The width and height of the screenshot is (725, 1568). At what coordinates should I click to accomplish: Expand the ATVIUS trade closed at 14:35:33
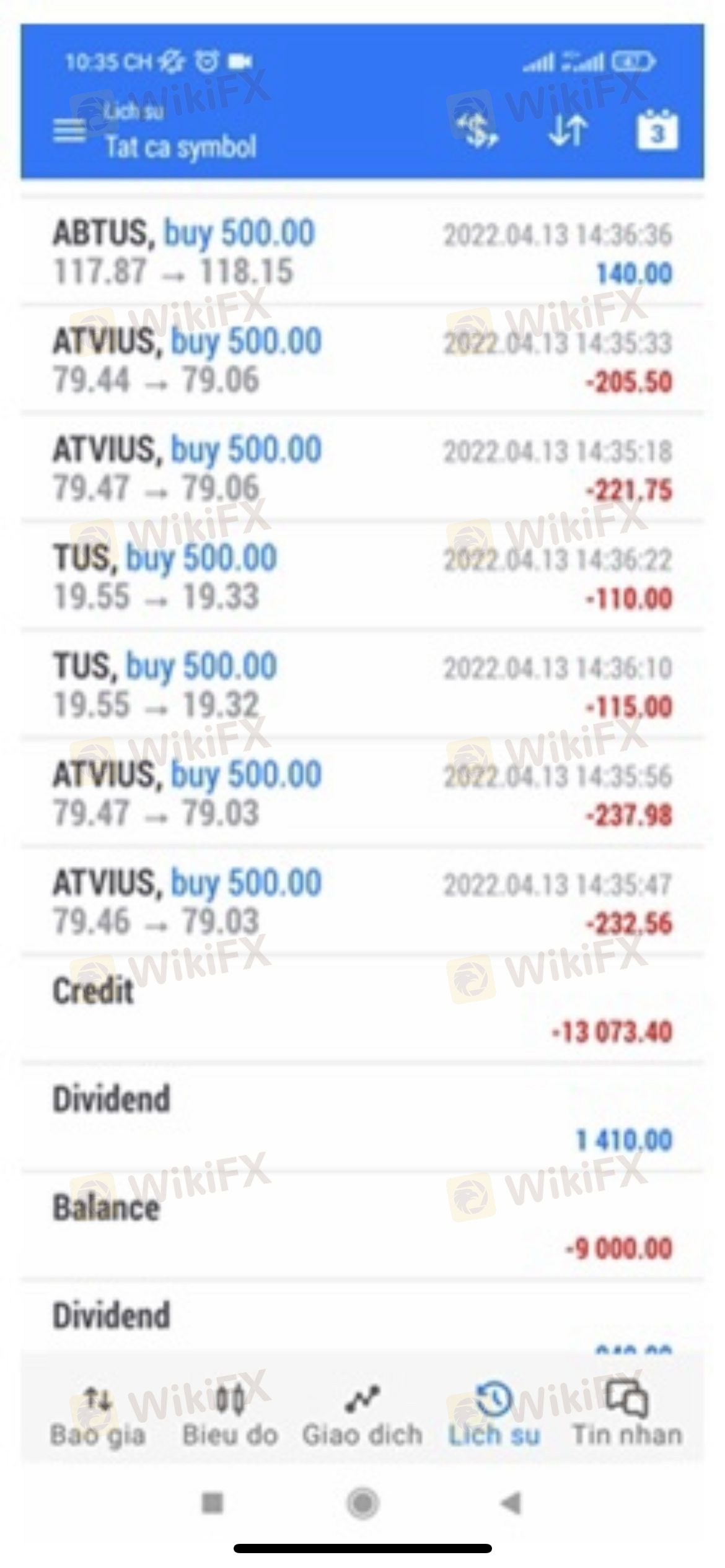tap(362, 360)
